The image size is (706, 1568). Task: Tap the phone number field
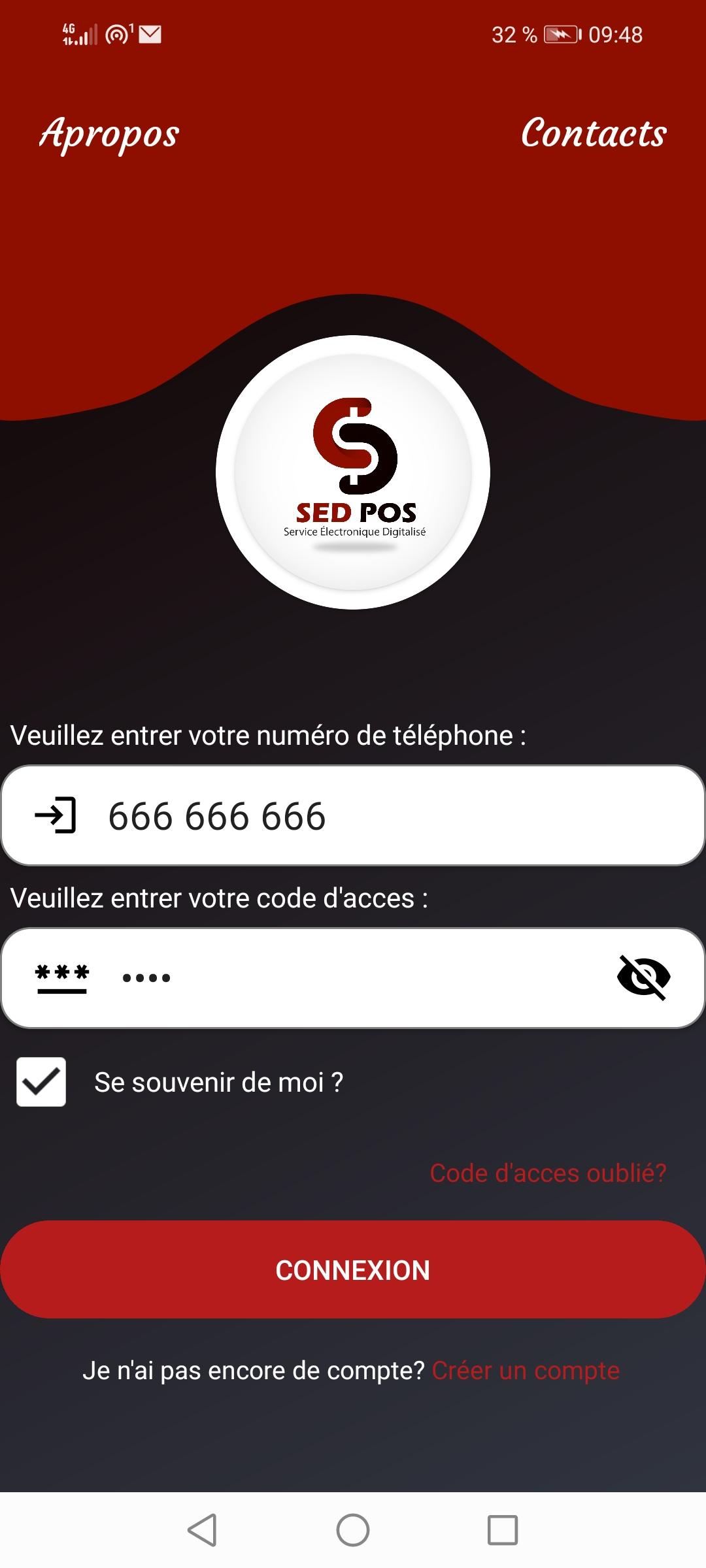pos(353,815)
